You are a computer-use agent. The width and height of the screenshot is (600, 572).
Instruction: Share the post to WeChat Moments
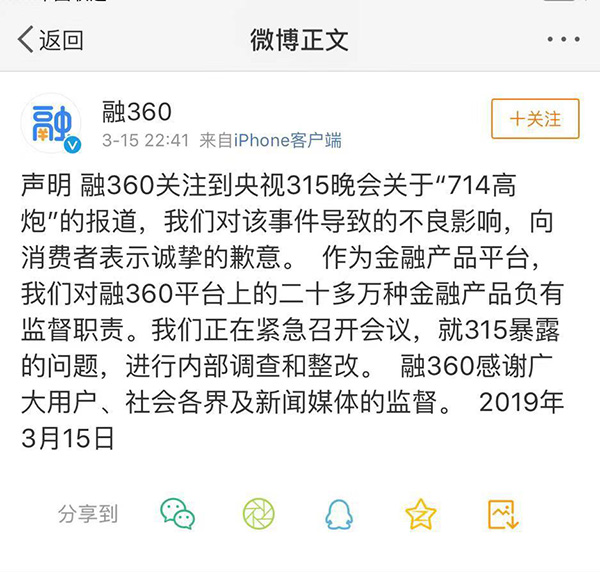pos(258,514)
